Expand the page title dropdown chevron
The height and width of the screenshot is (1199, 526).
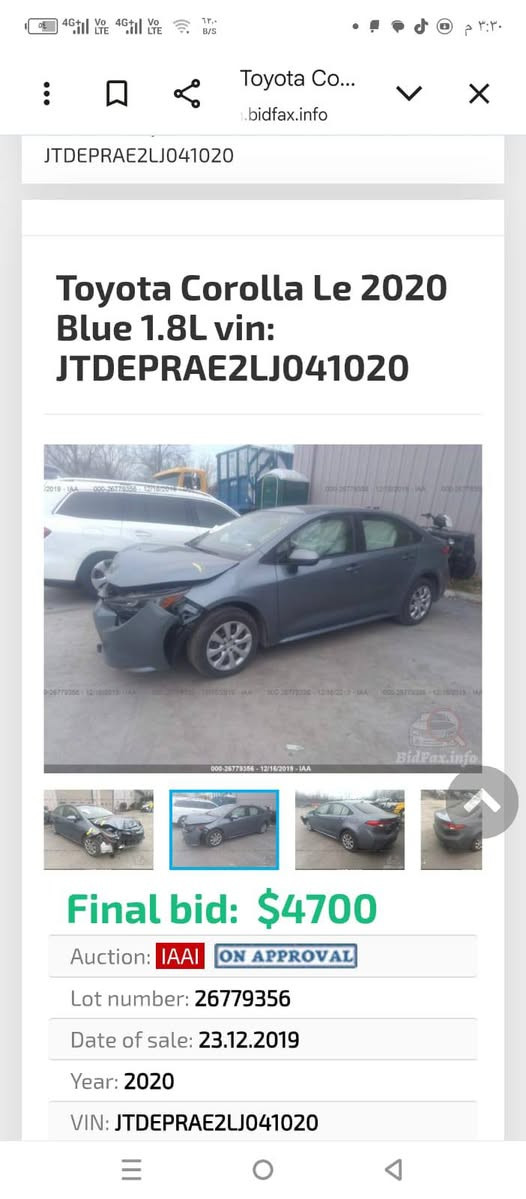409,93
